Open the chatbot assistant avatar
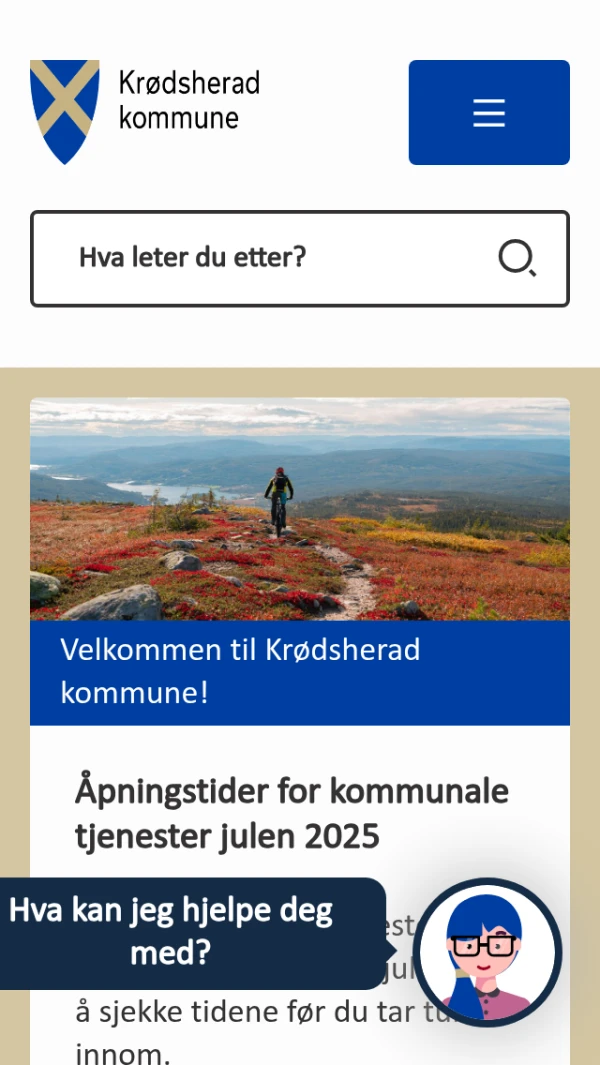This screenshot has height=1065, width=600. (x=488, y=952)
